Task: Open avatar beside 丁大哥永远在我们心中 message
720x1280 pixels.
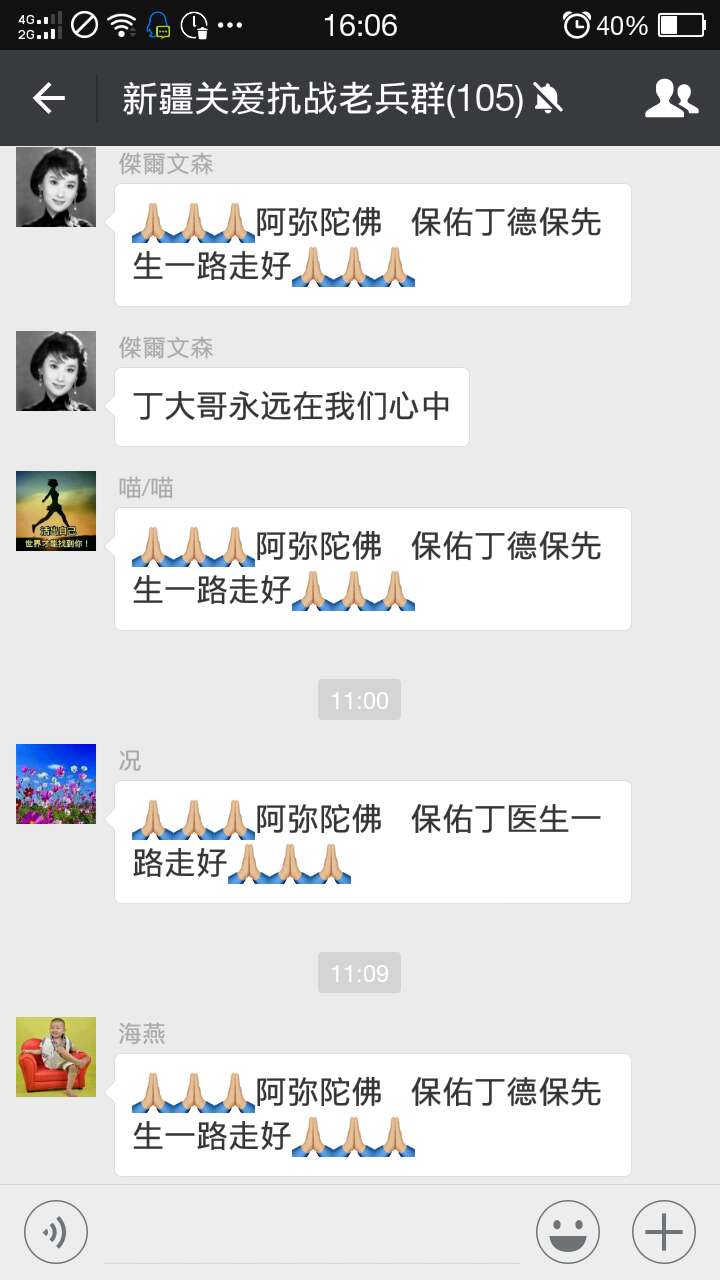Action: [x=56, y=371]
